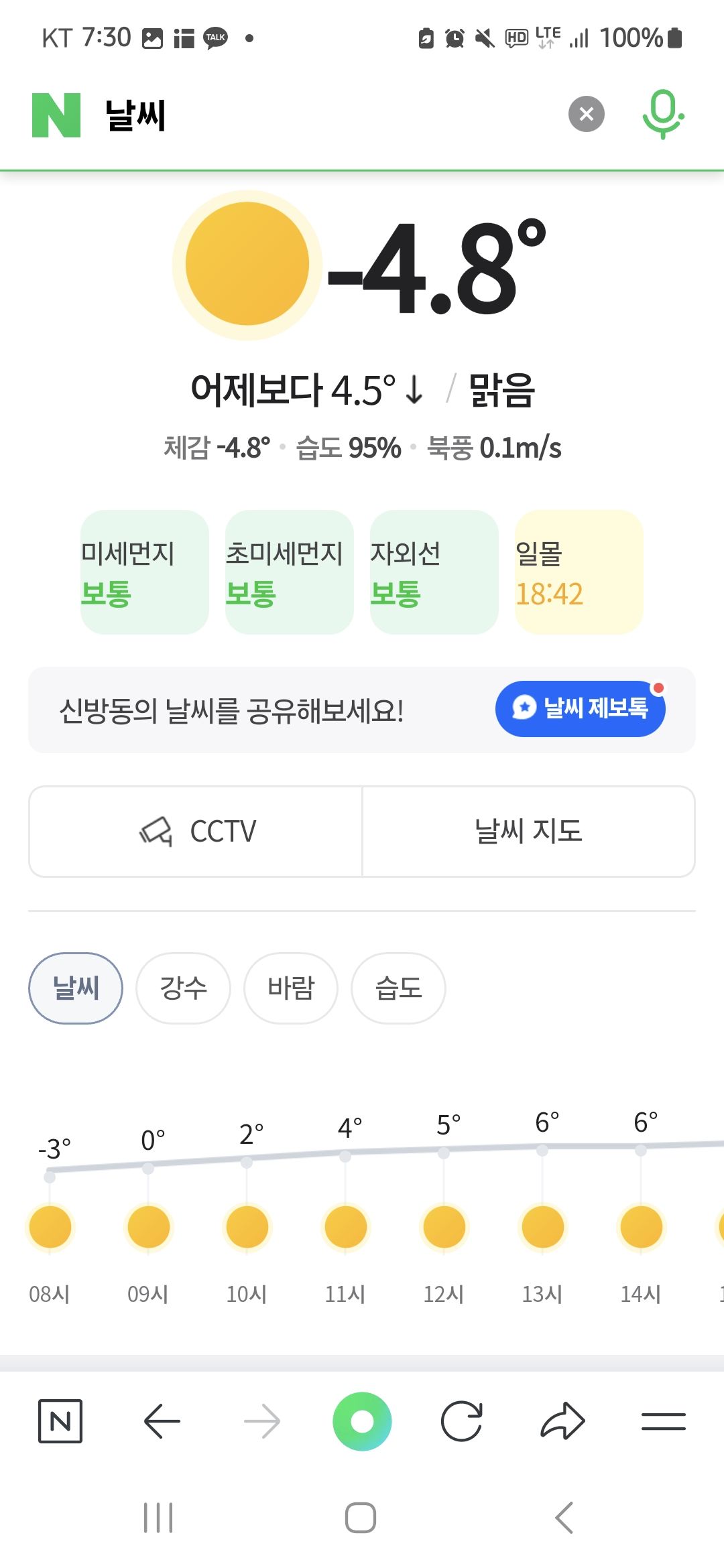Open the 자외선 보통 card
The height and width of the screenshot is (1568, 724).
[434, 572]
